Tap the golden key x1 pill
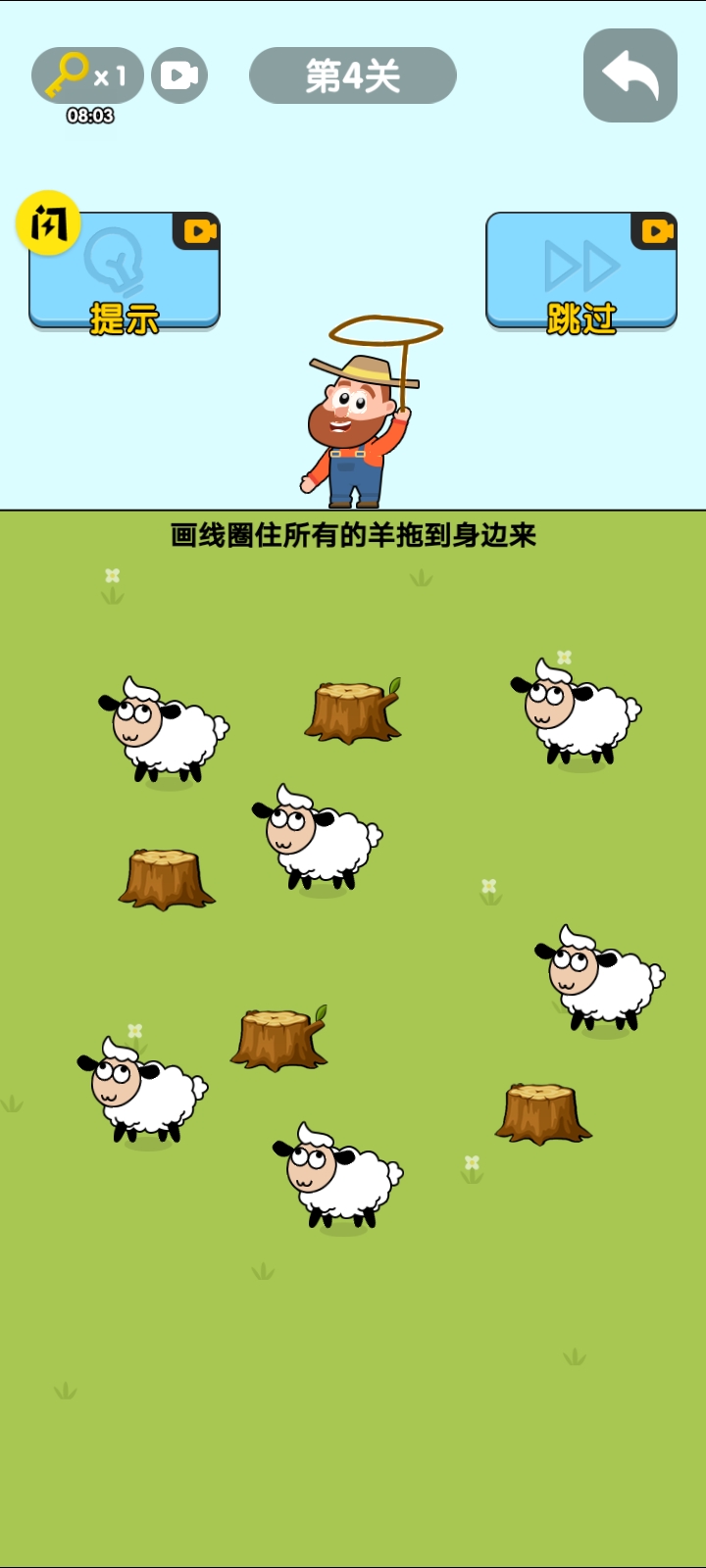This screenshot has width=706, height=1568. [87, 75]
